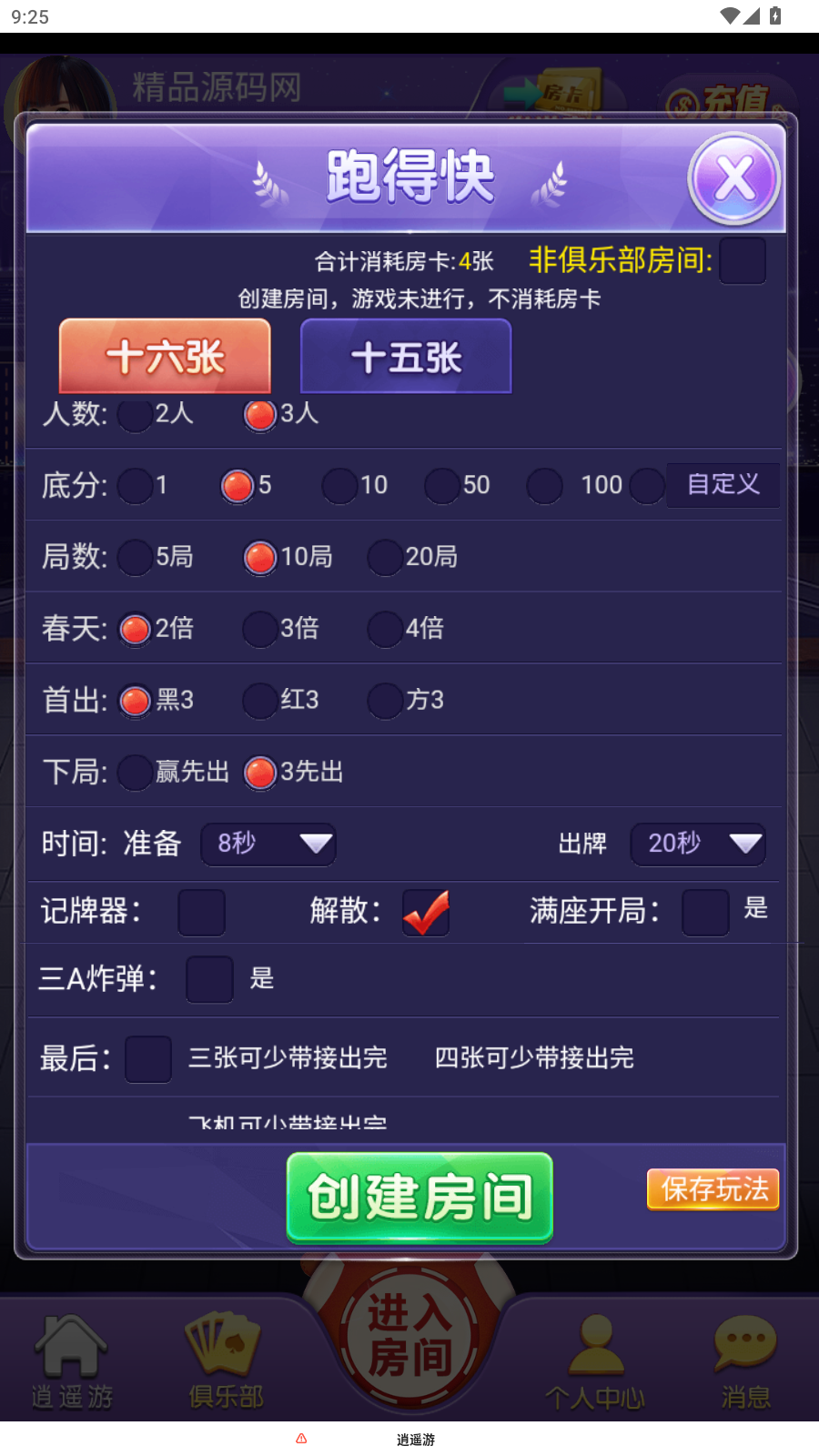Tap the 创建房间 button
Viewport: 819px width, 1456px height.
click(x=420, y=1198)
